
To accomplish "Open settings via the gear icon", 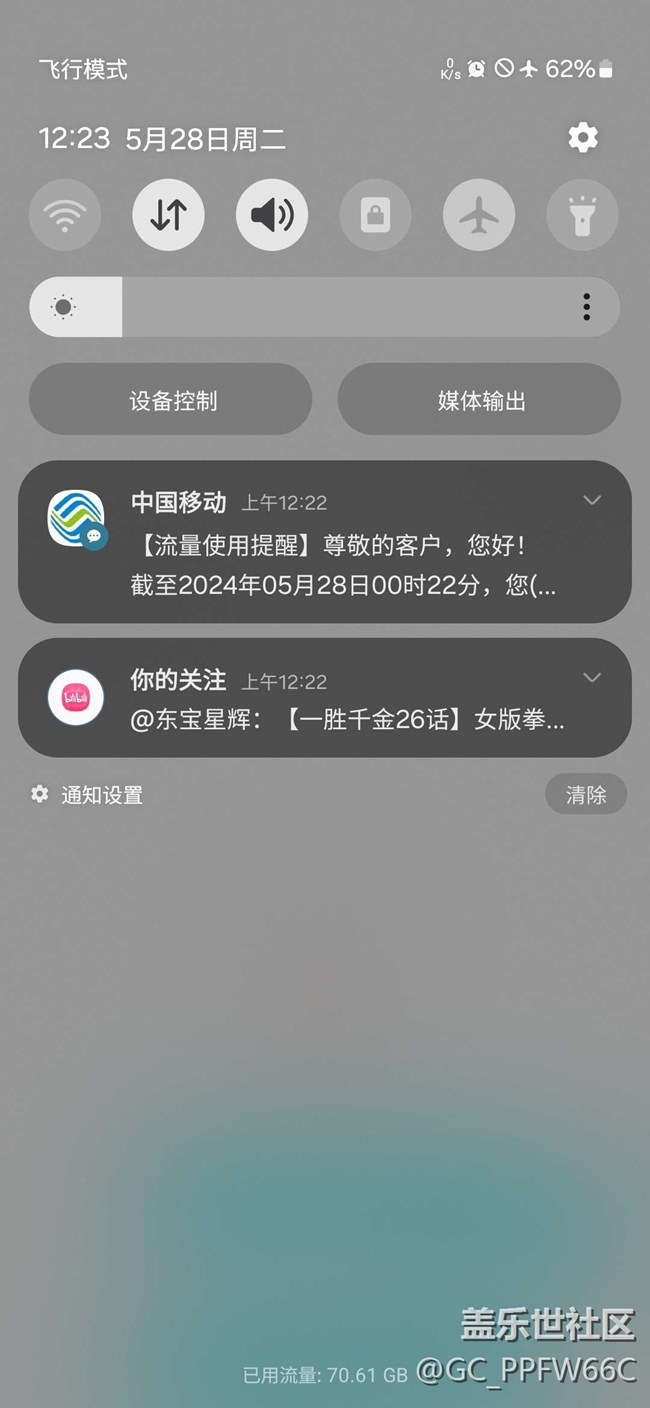I will (583, 137).
